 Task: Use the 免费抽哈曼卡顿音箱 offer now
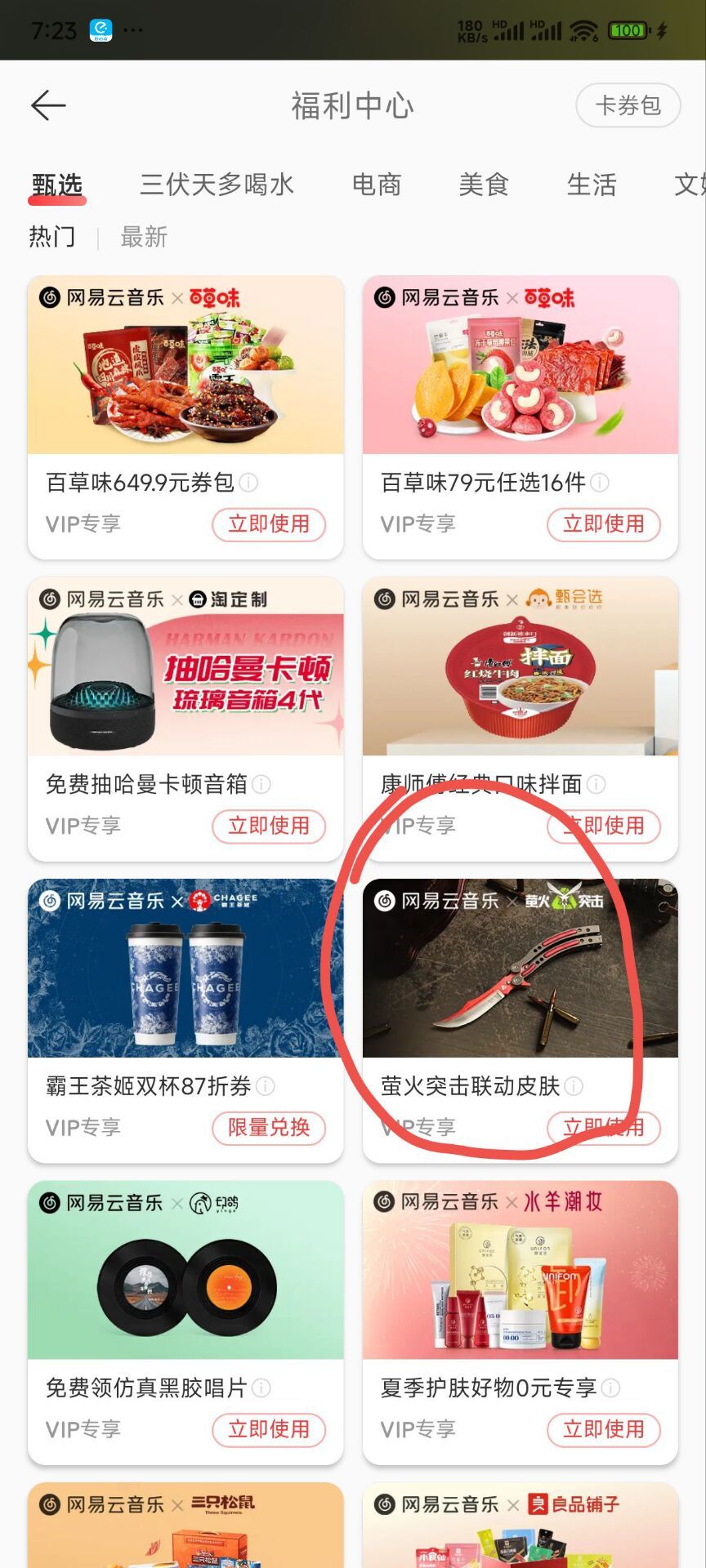click(269, 826)
